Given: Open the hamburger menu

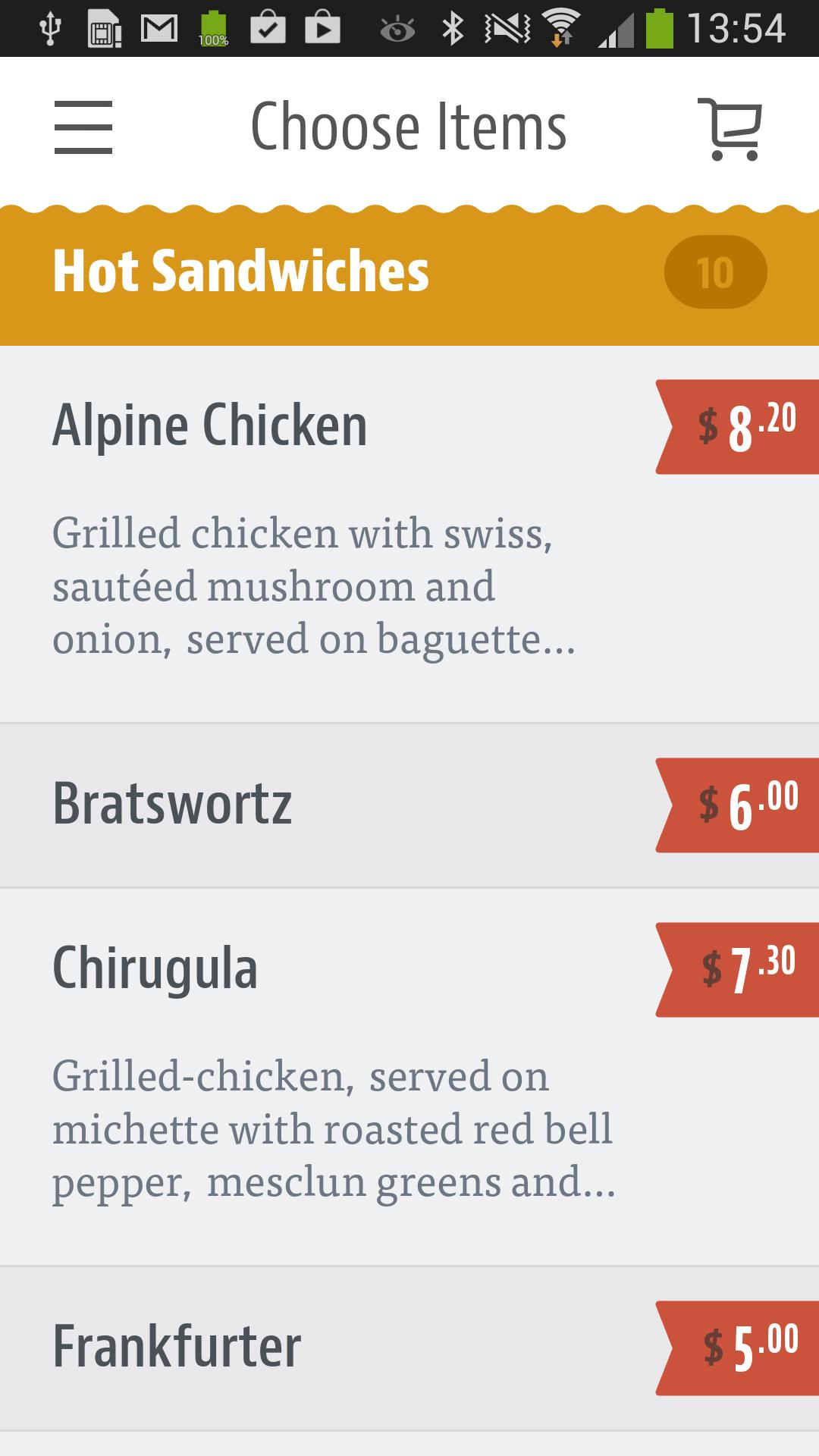Looking at the screenshot, I should pos(83,127).
